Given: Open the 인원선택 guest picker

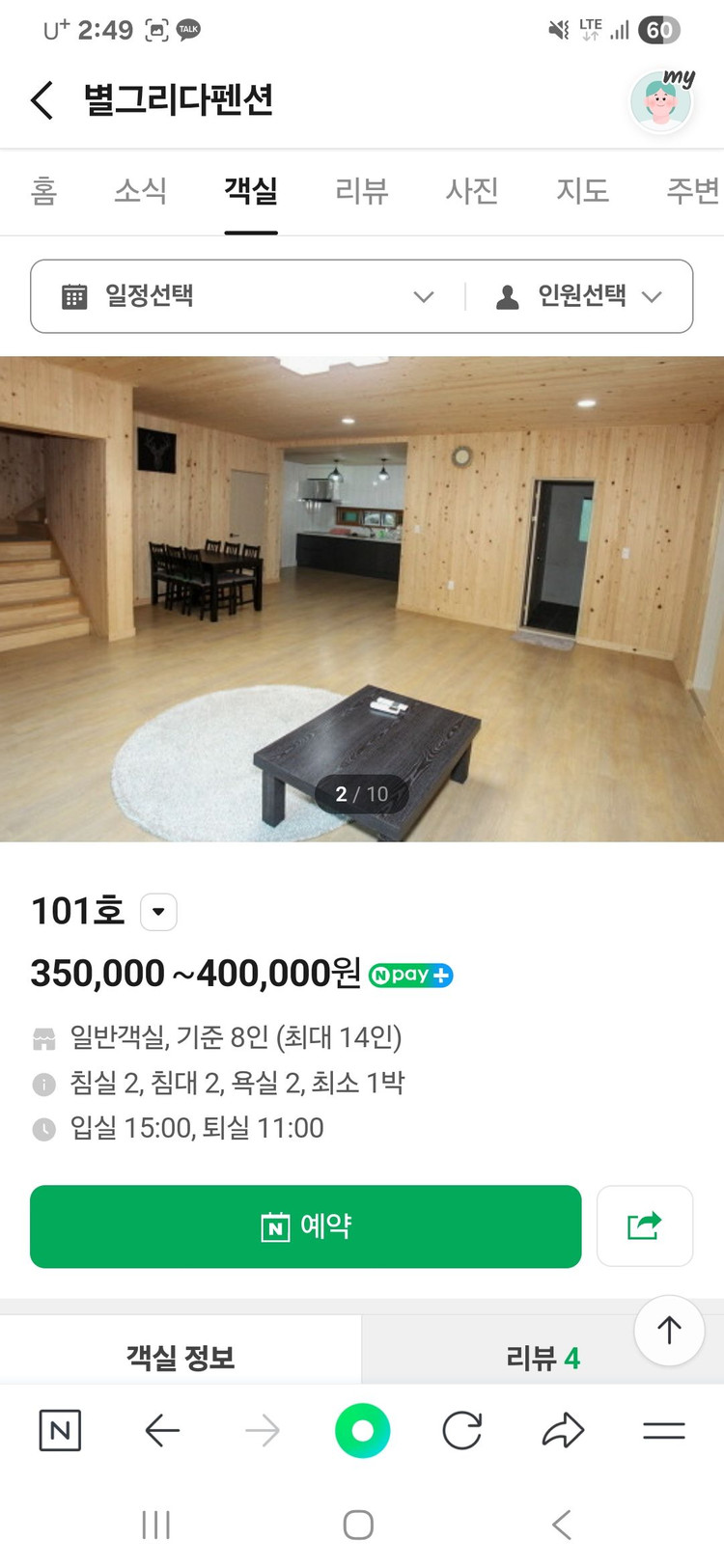Looking at the screenshot, I should 581,296.
